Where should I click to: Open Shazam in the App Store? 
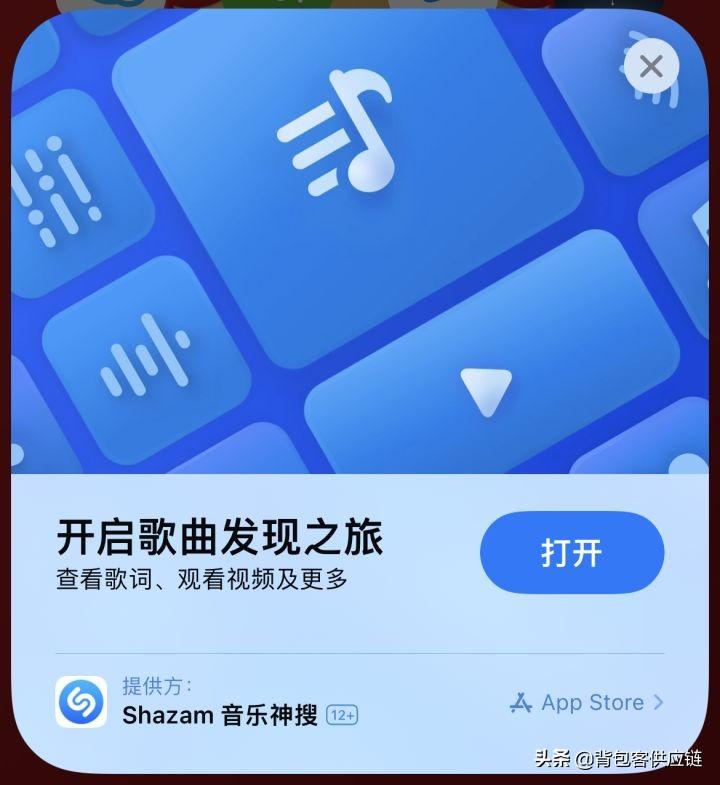587,703
